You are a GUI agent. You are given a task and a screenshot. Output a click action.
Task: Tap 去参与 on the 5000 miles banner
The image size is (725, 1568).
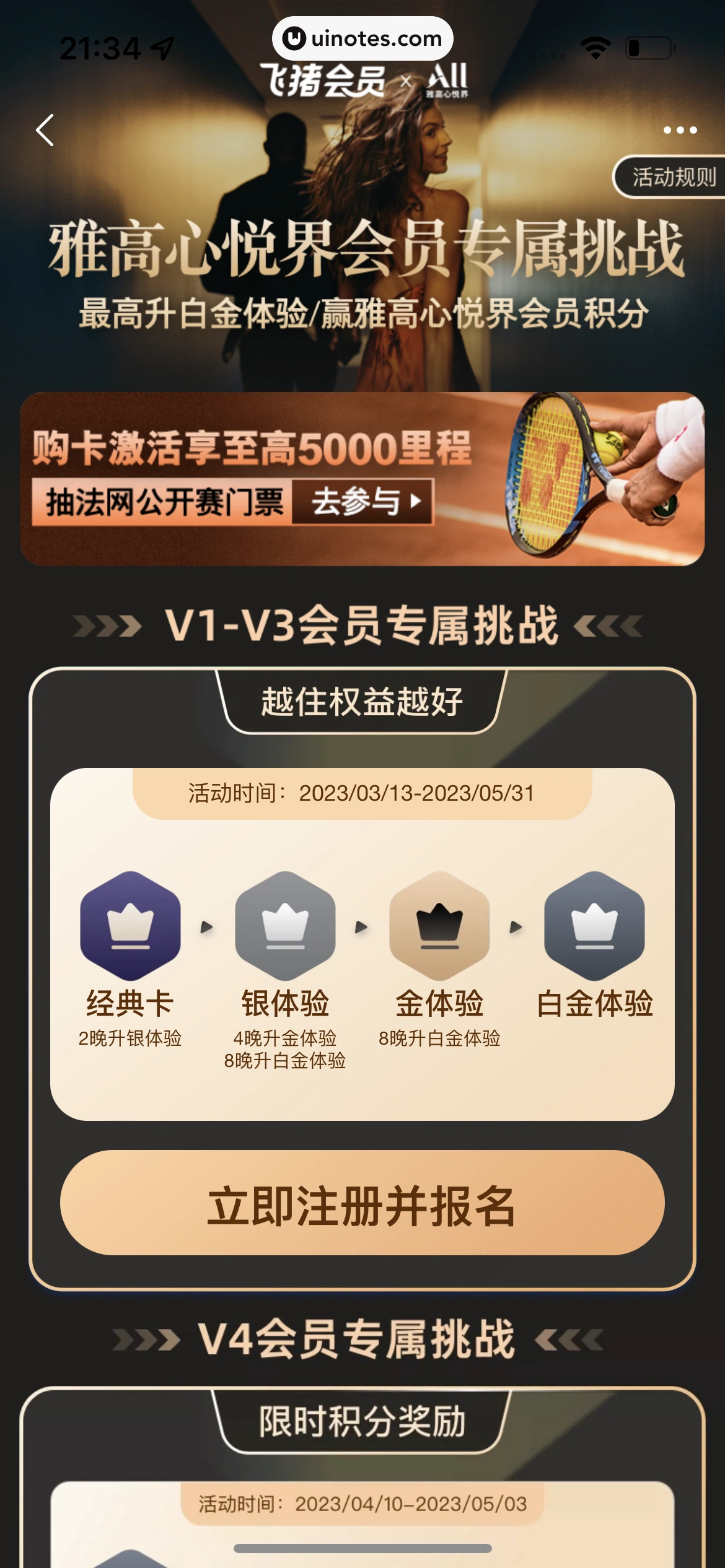(363, 502)
